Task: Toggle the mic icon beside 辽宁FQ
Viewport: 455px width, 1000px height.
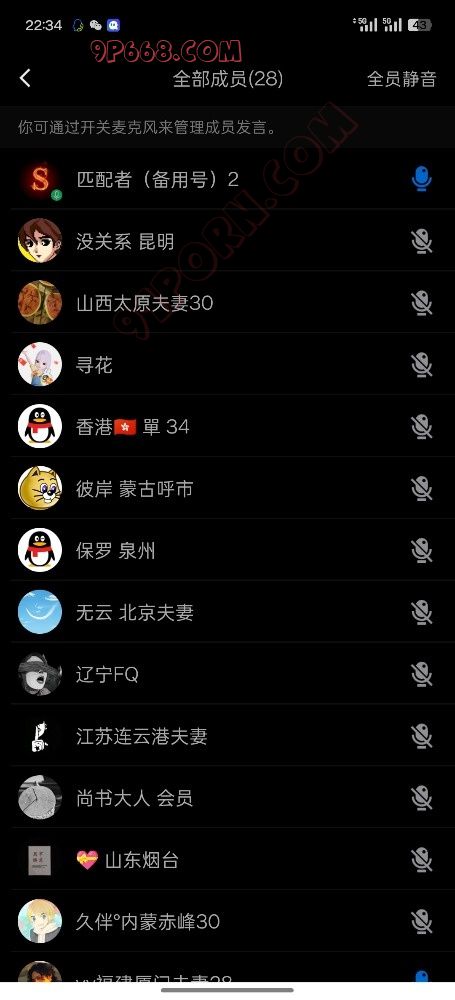Action: coord(422,675)
